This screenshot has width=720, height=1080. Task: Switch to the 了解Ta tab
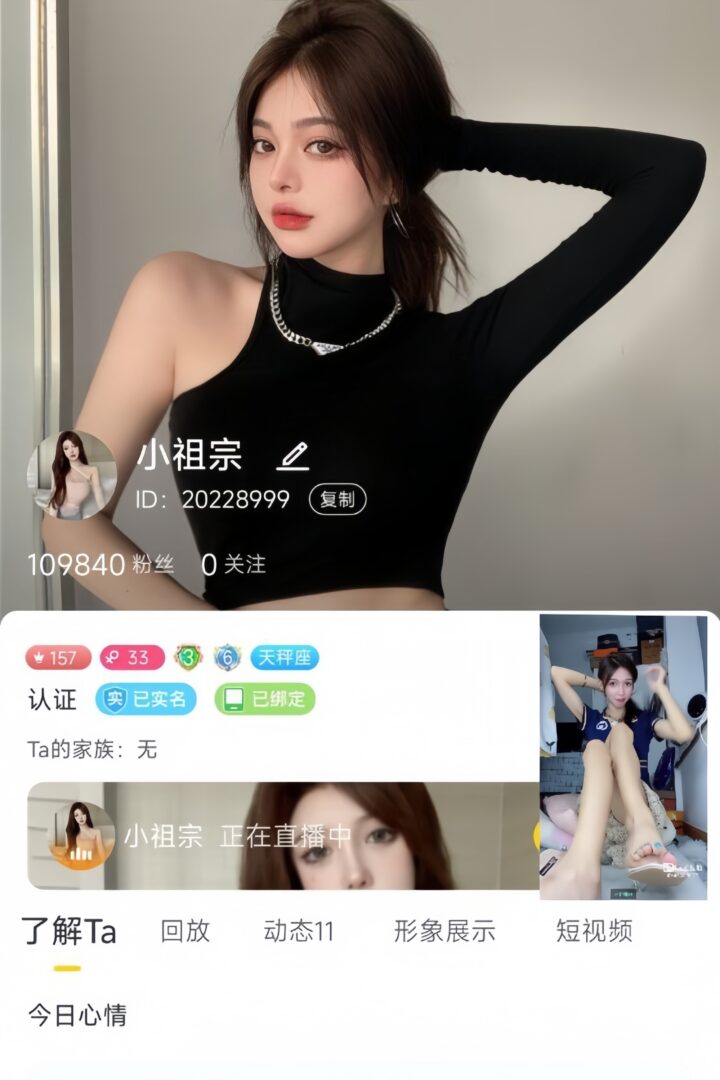pyautogui.click(x=69, y=932)
